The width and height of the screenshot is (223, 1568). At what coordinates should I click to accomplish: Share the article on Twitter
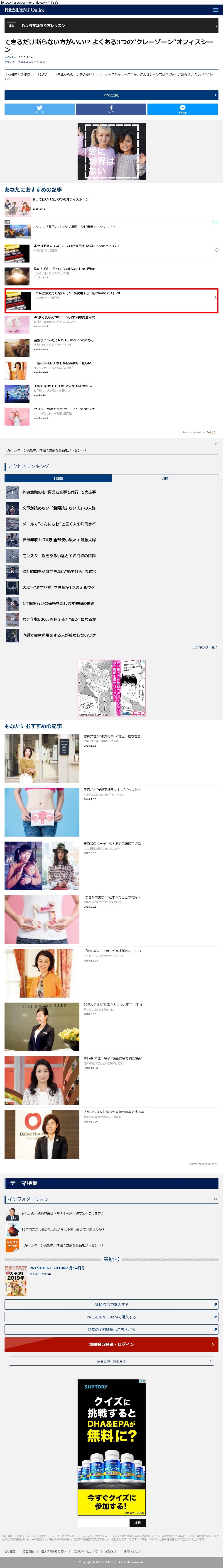click(39, 109)
